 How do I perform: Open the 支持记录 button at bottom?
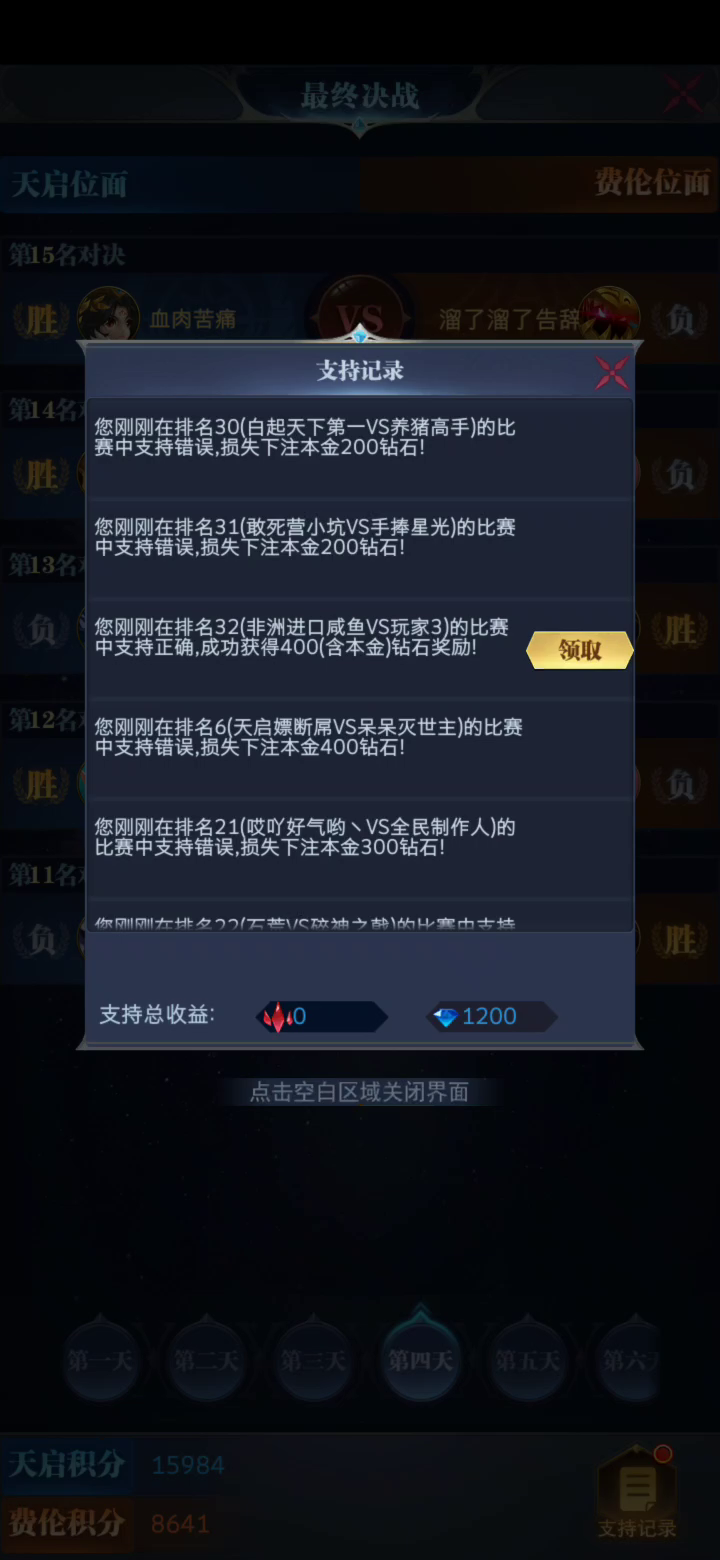pos(637,1495)
